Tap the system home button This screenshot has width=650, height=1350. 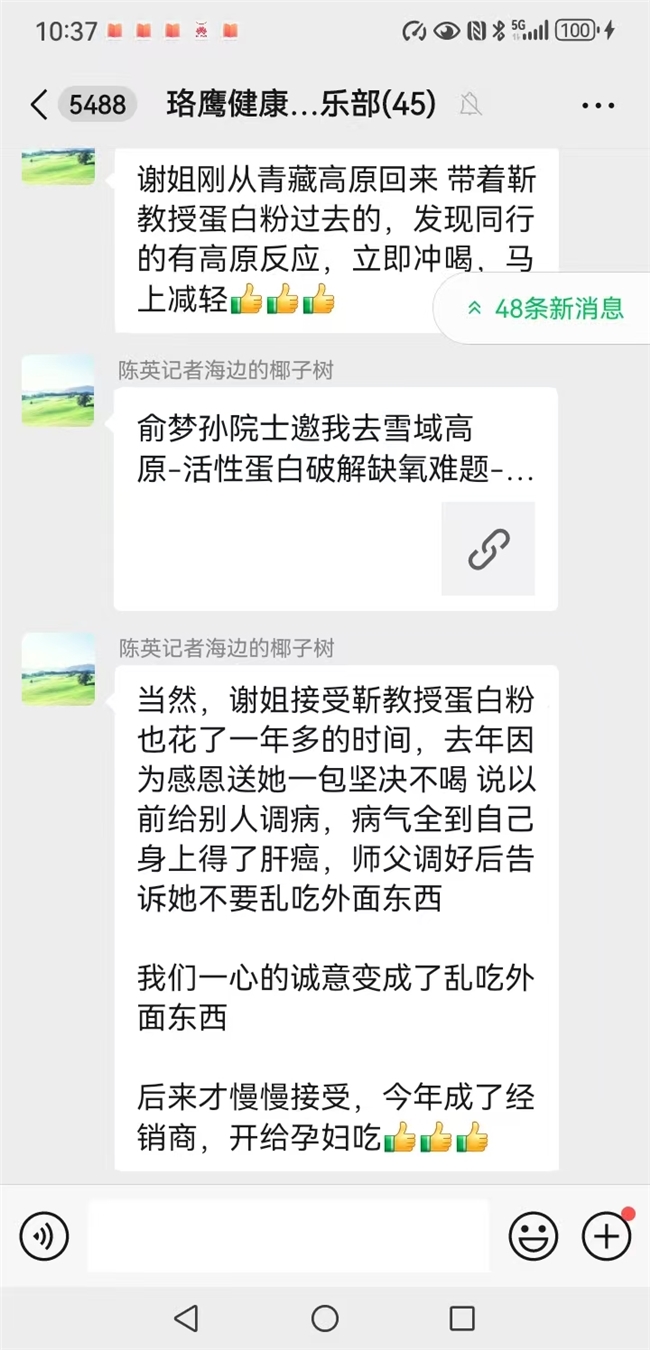[325, 1318]
